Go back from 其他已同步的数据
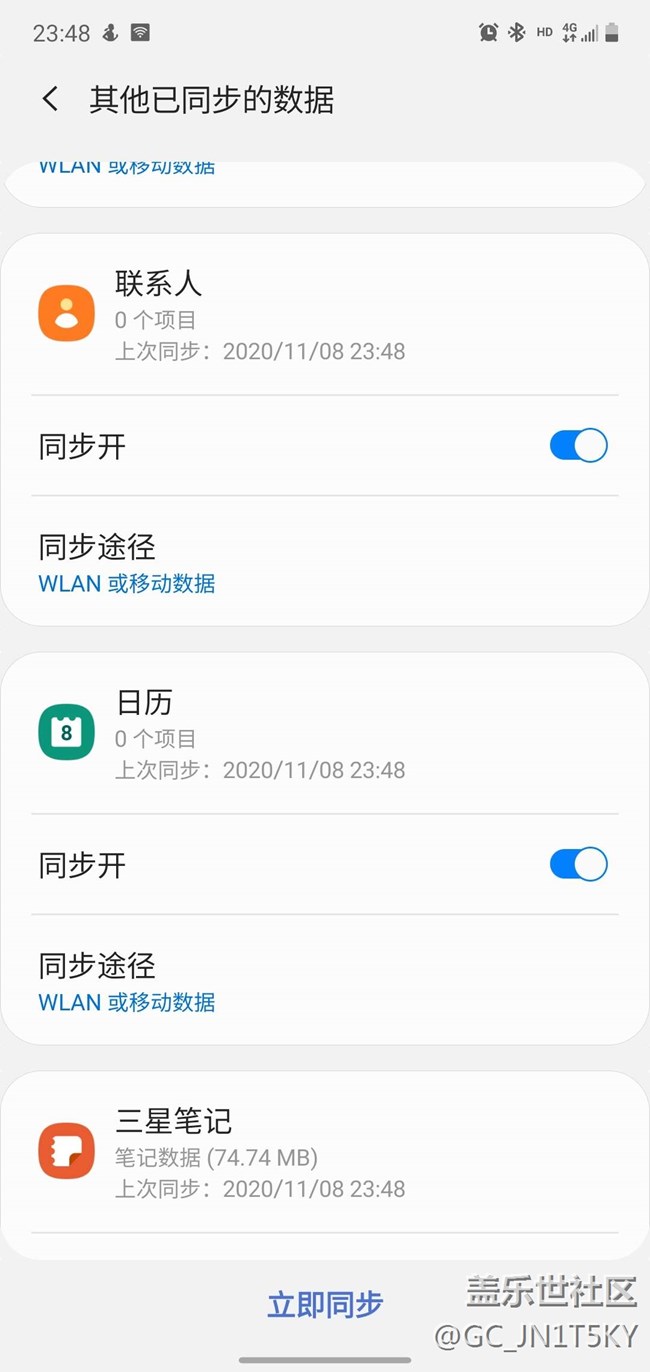This screenshot has width=650, height=1372. pyautogui.click(x=50, y=99)
